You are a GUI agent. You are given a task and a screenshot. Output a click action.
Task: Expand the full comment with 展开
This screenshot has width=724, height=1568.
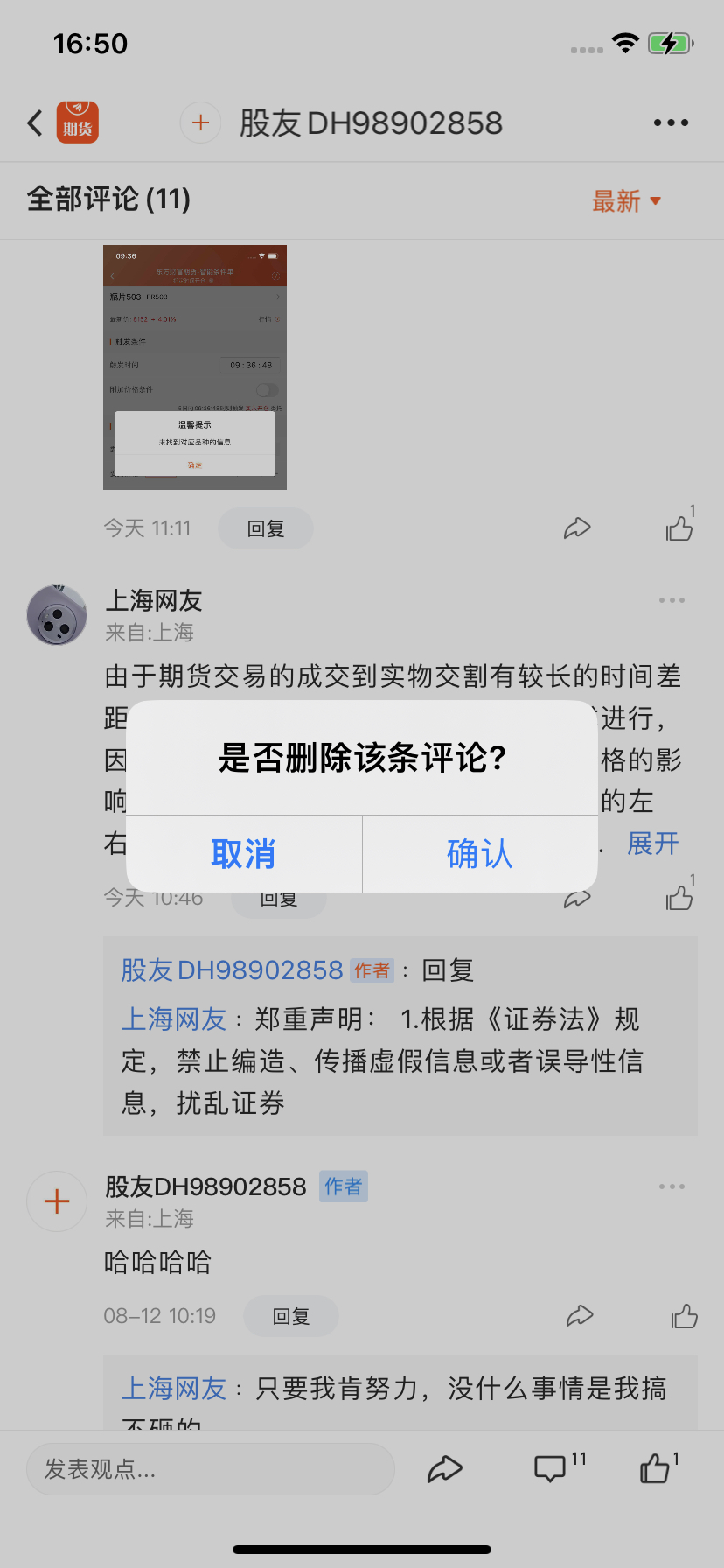coord(652,843)
